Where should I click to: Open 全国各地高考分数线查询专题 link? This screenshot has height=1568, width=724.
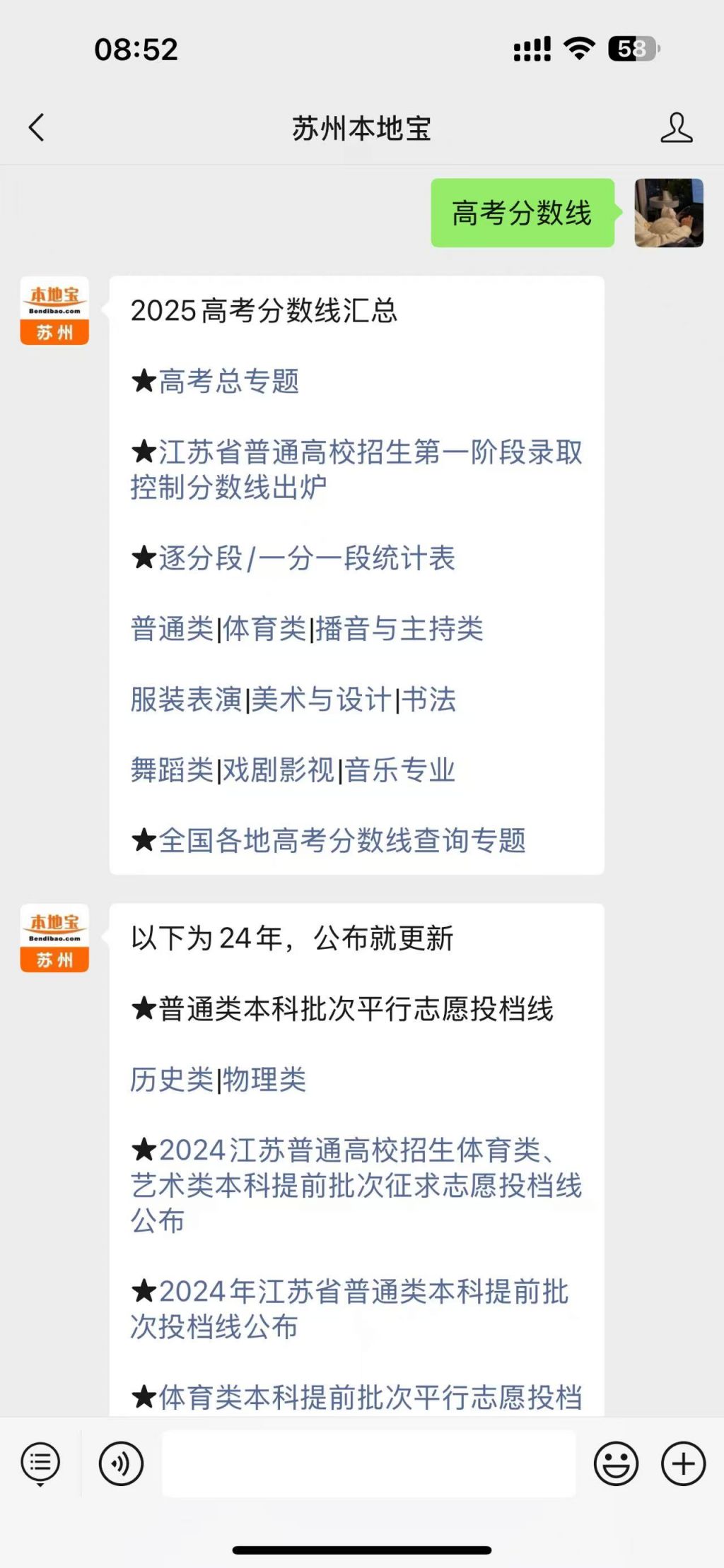341,841
